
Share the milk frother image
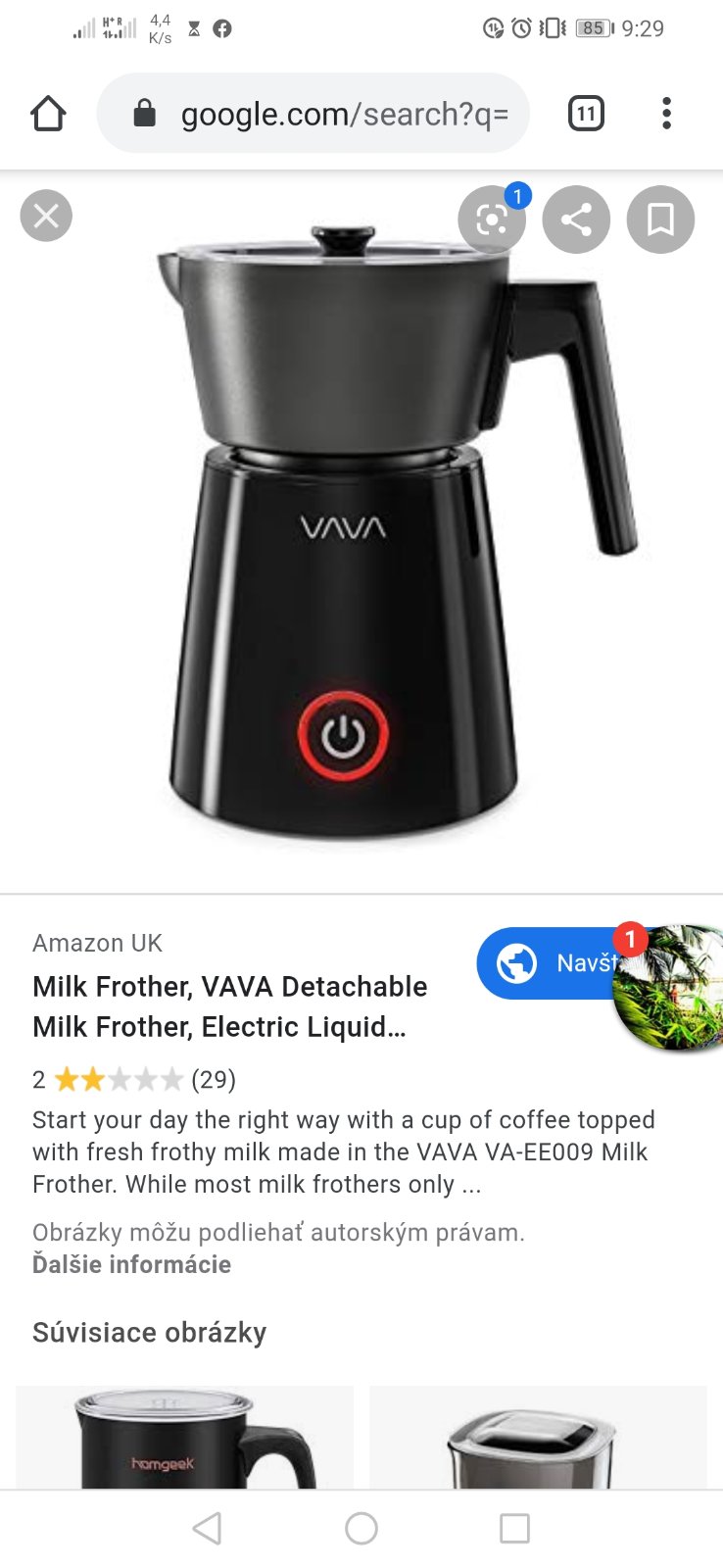[x=576, y=220]
